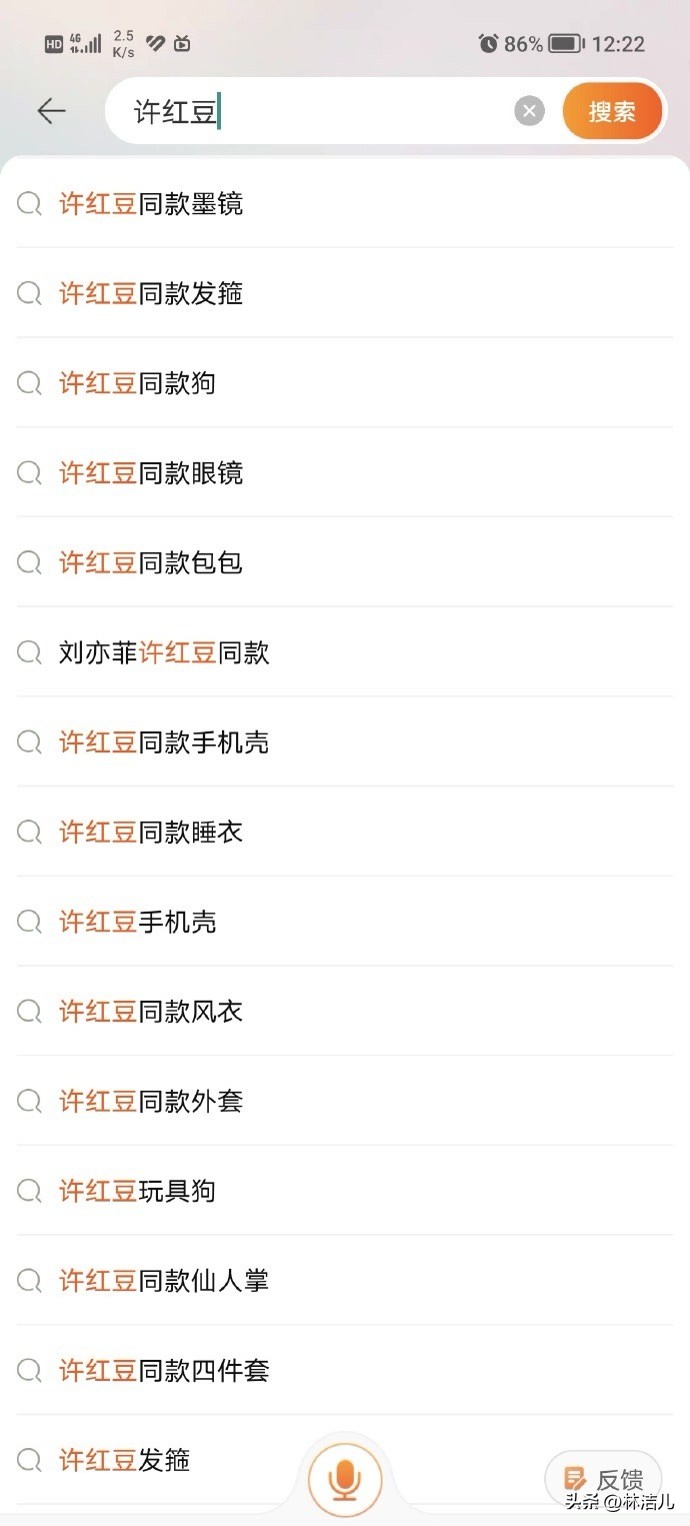
Task: Open suggestion 许红豆同款风衣
Action: pos(345,1011)
